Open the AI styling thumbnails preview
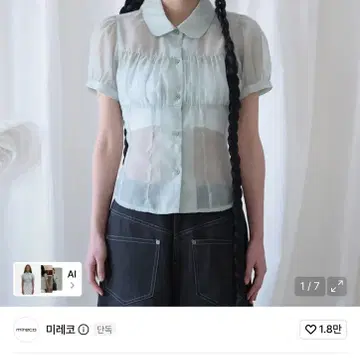 [x=47, y=279]
